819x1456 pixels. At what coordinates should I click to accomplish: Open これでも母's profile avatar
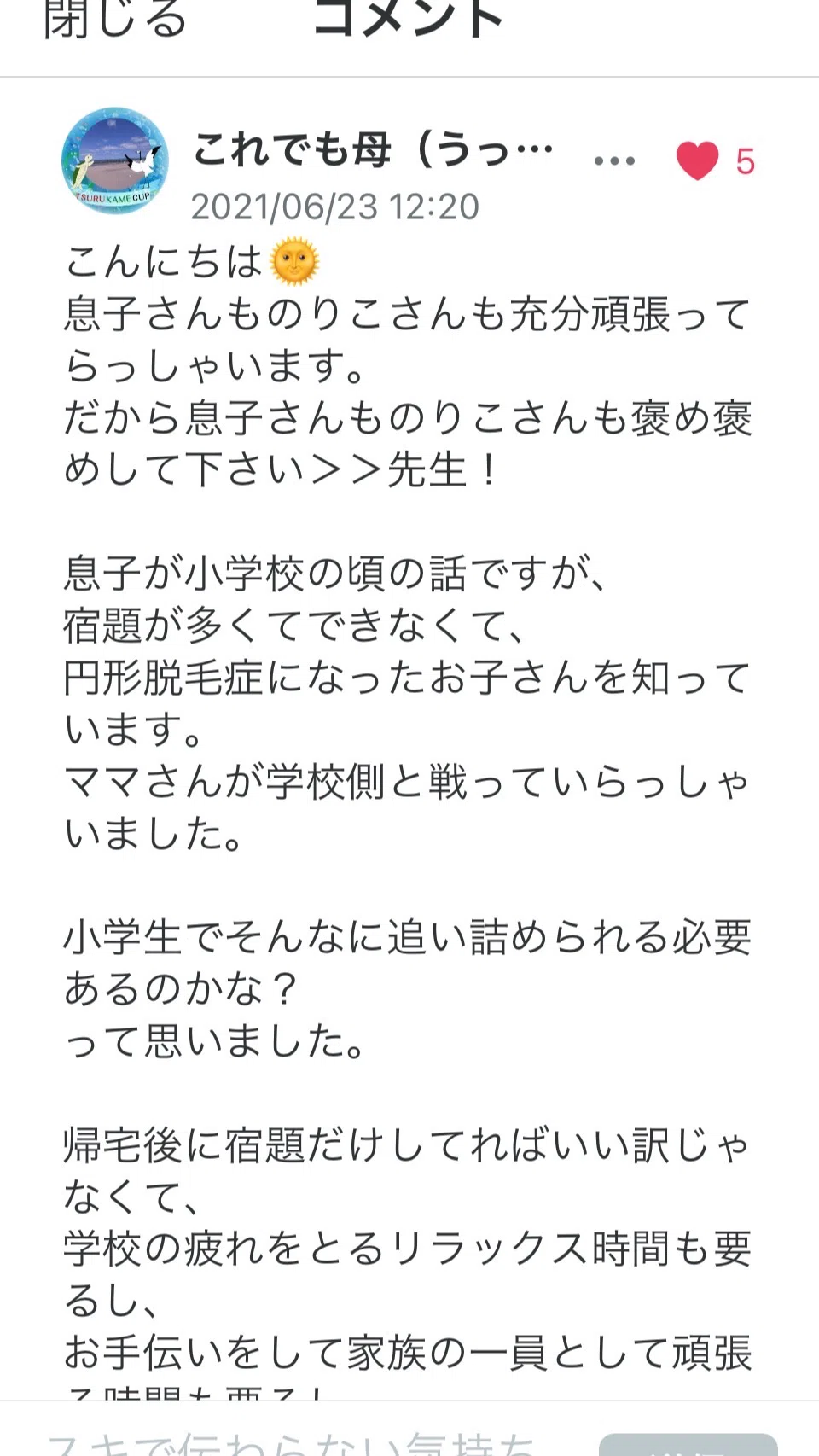(115, 160)
